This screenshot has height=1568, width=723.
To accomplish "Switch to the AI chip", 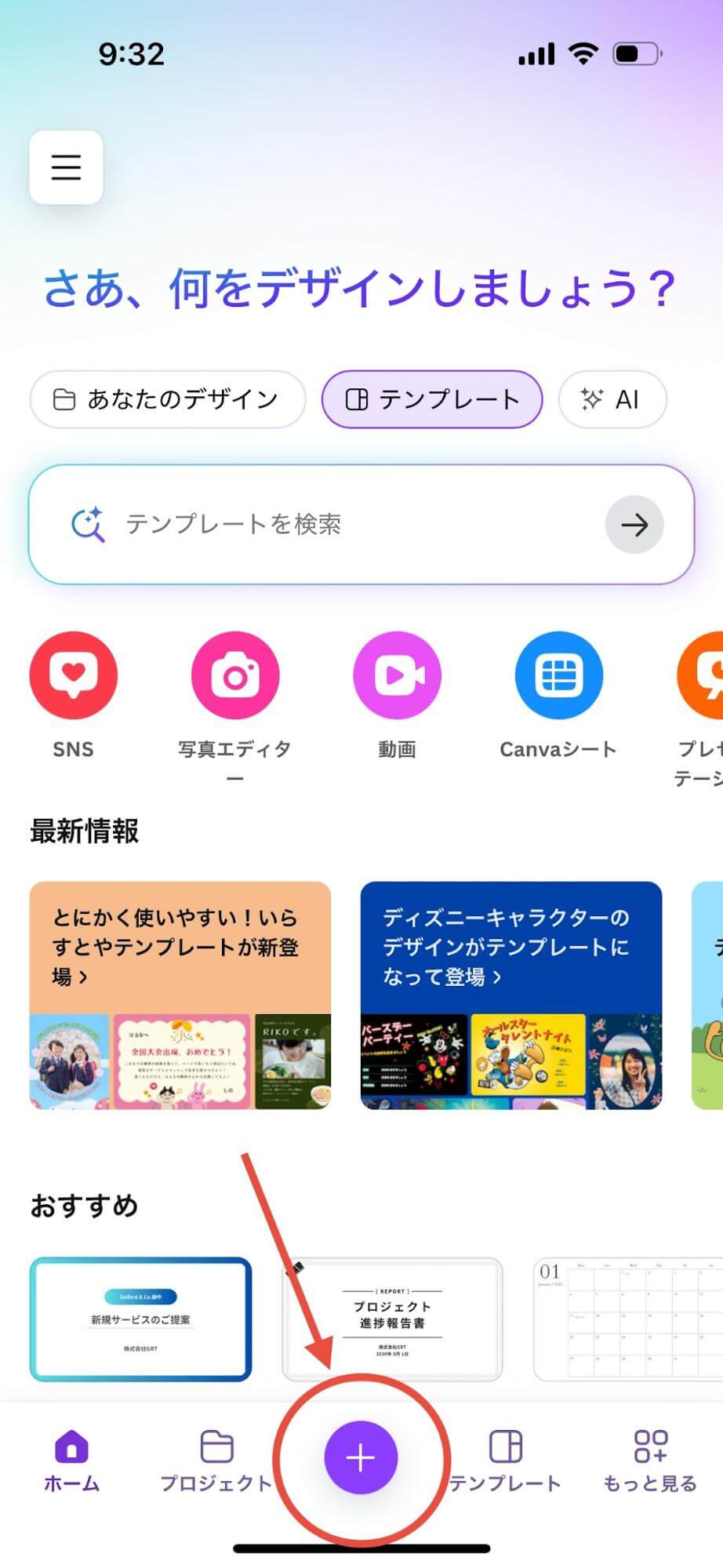I will (x=612, y=399).
